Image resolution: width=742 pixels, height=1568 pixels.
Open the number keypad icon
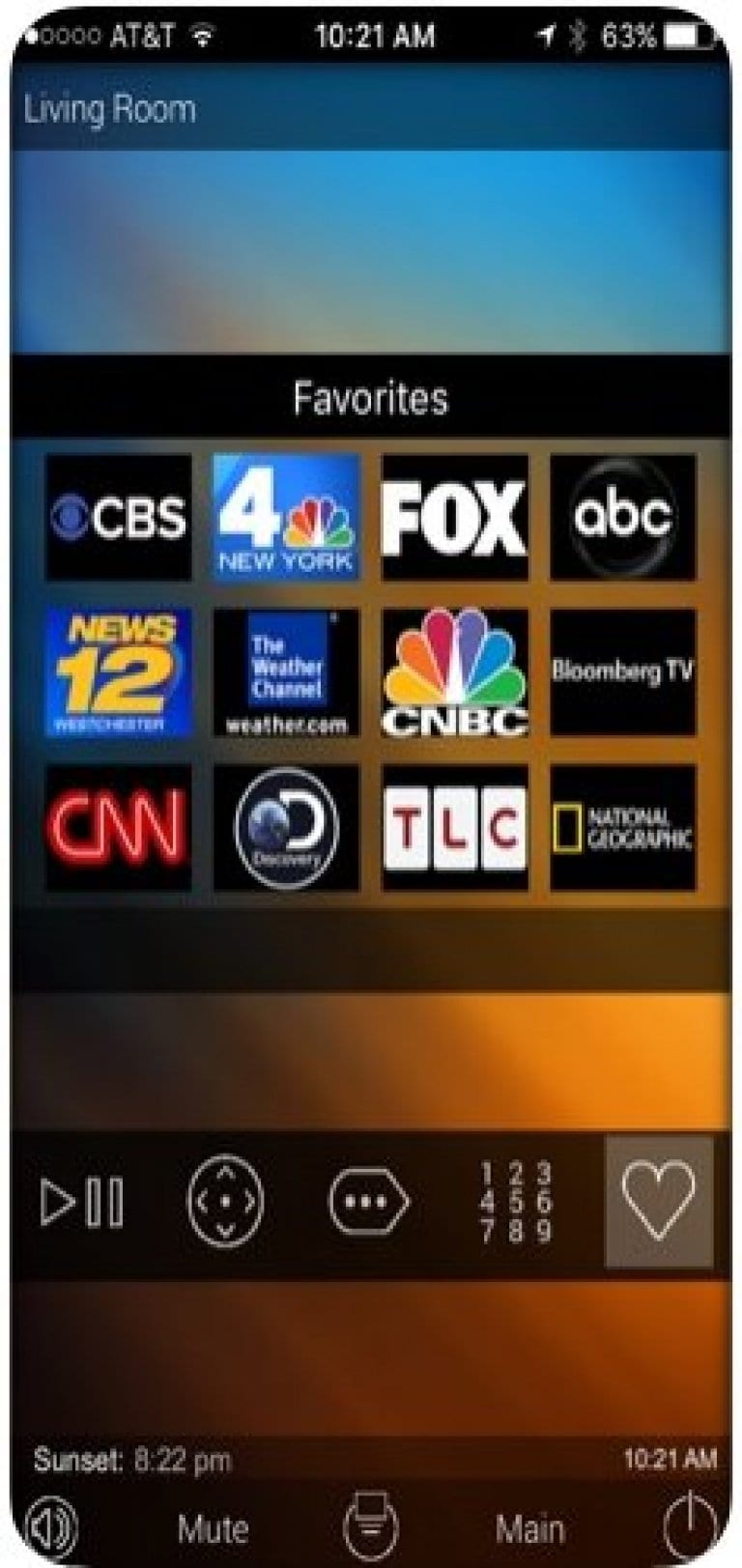(x=513, y=1202)
